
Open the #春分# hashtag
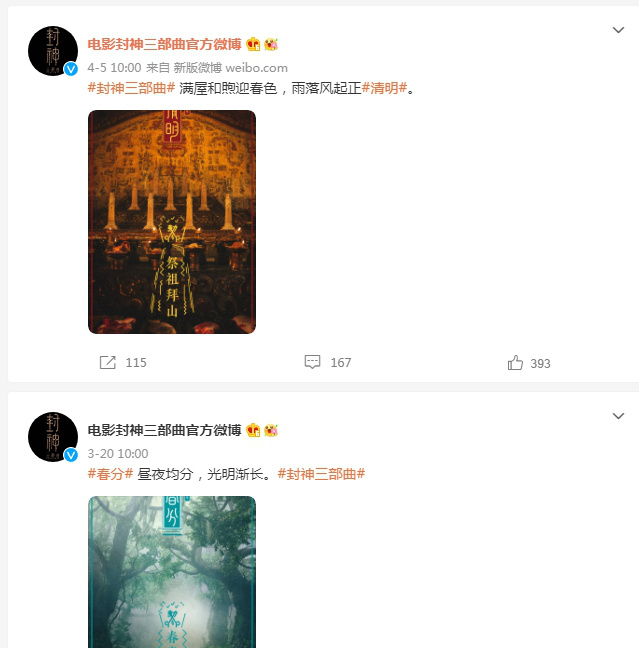[110, 474]
